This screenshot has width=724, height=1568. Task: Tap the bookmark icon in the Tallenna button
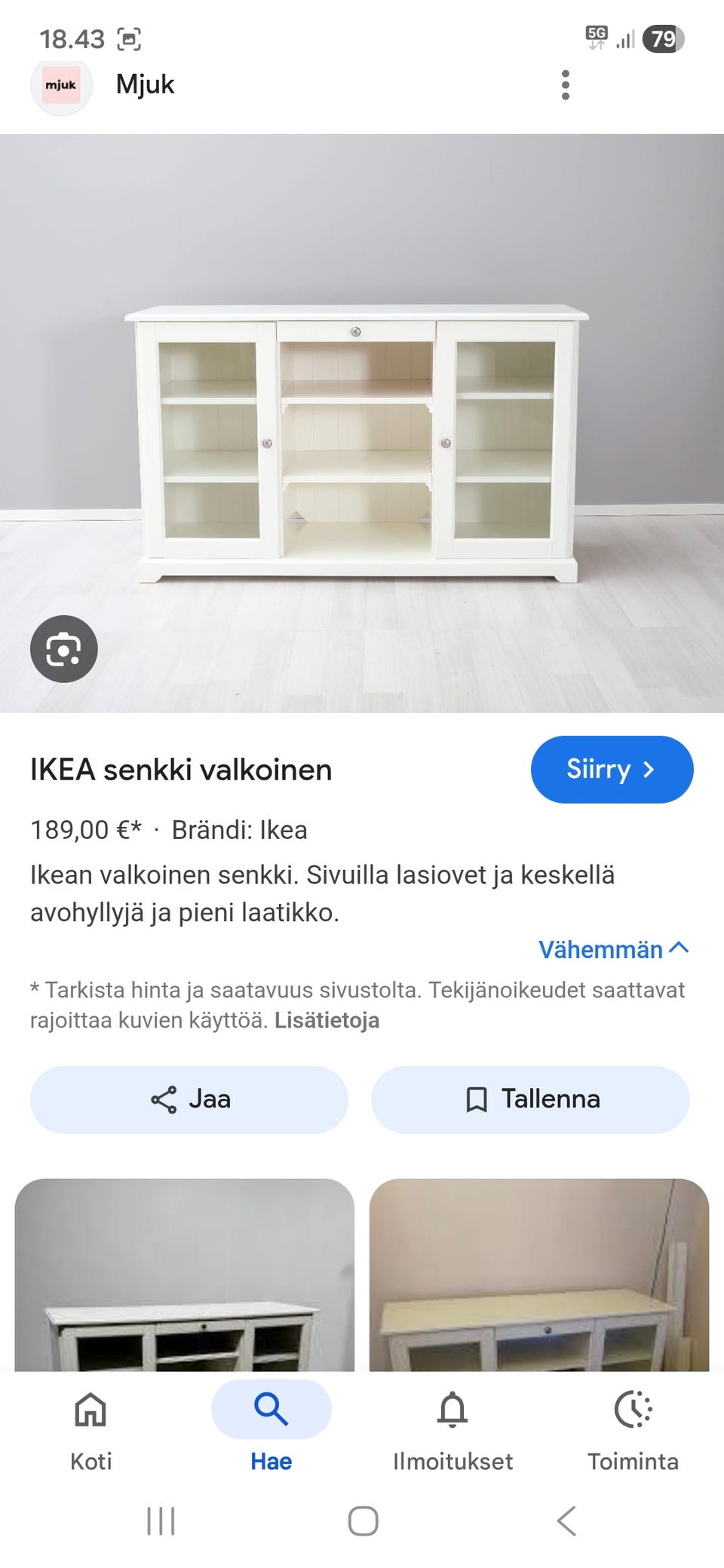tap(478, 1099)
